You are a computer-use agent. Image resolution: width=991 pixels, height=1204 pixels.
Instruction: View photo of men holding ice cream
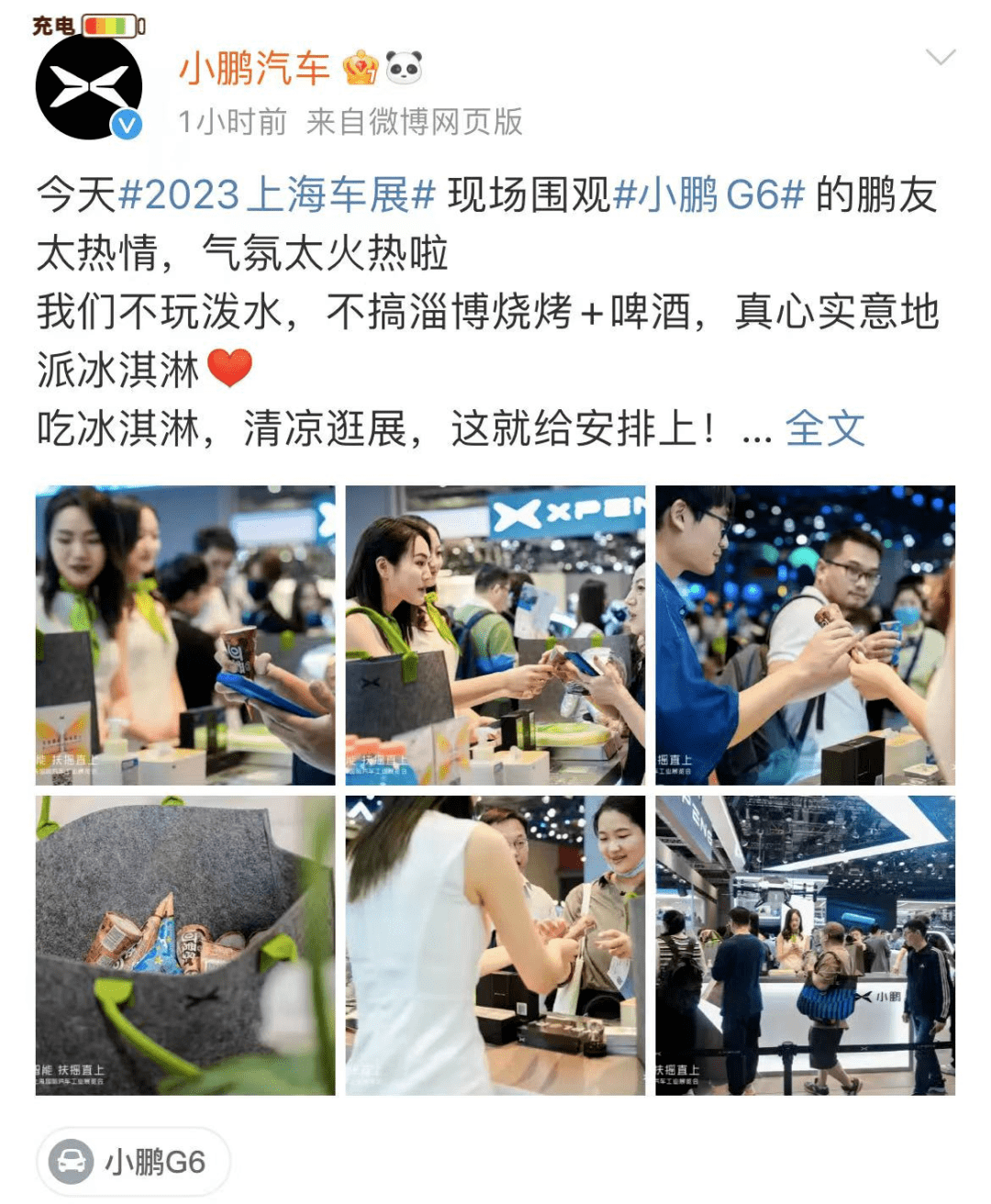pos(805,635)
